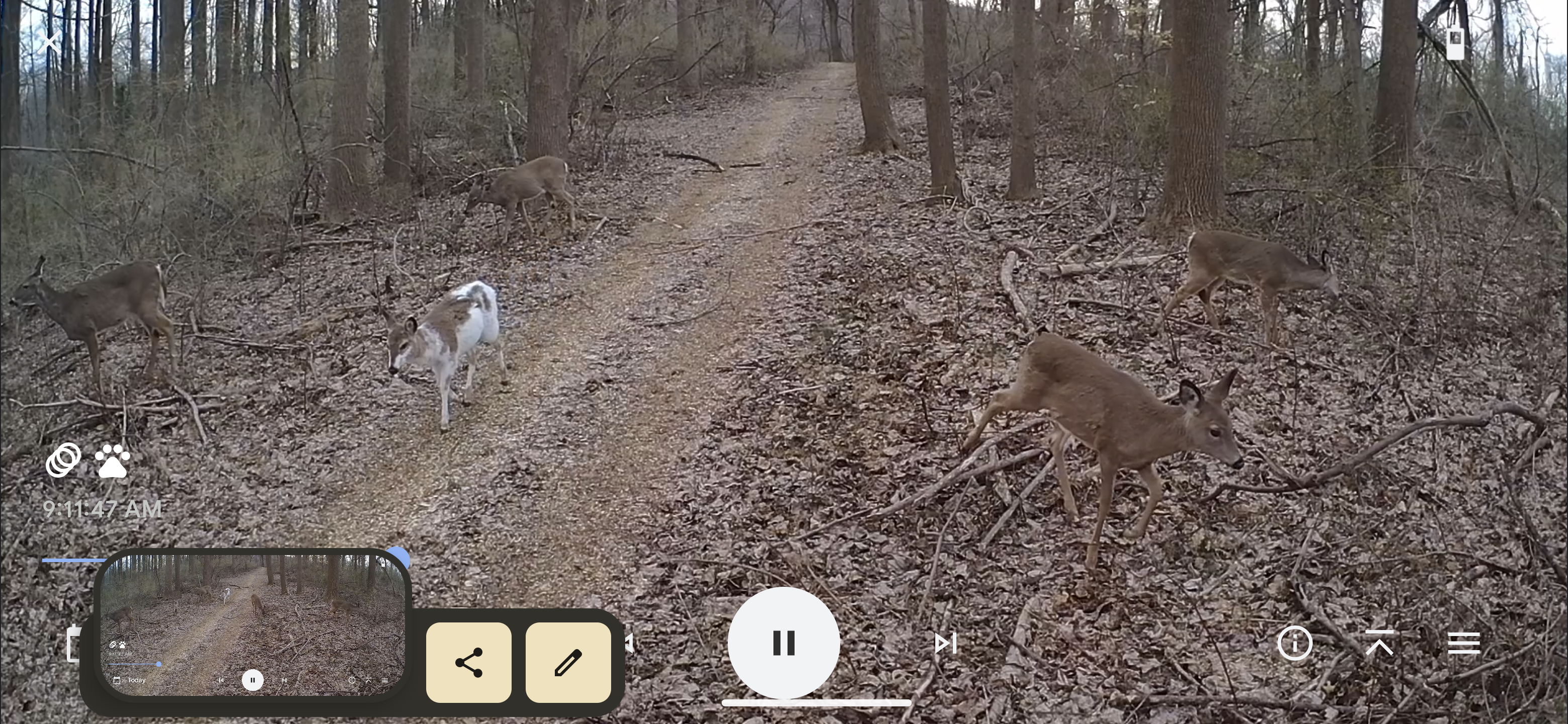Close the video player
1568x724 pixels.
pyautogui.click(x=52, y=43)
